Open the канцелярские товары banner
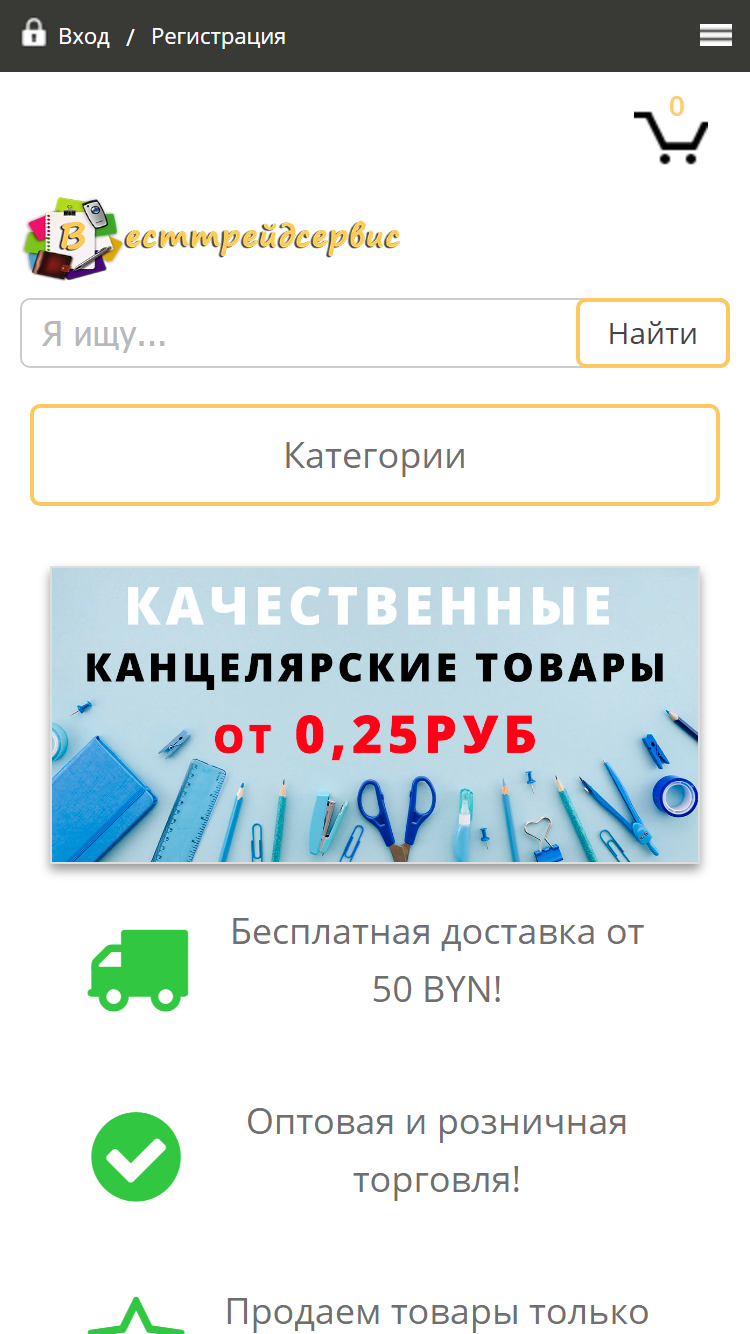 pyautogui.click(x=375, y=714)
